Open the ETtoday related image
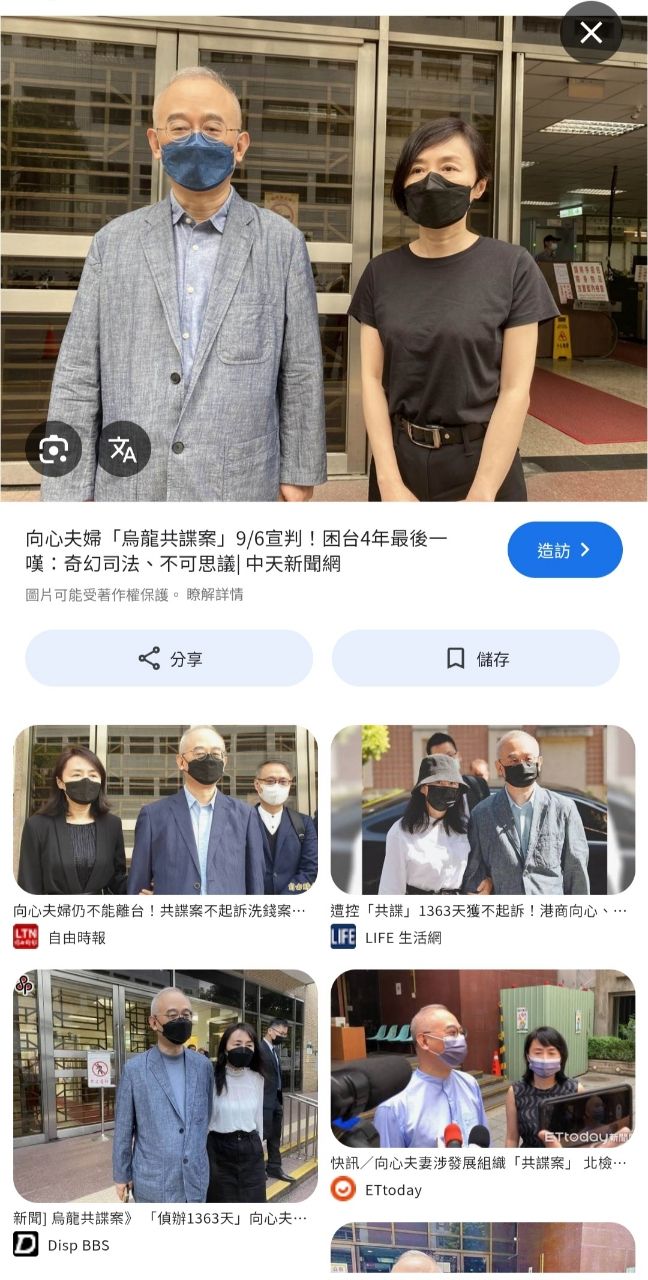This screenshot has height=1280, width=648. (483, 1060)
